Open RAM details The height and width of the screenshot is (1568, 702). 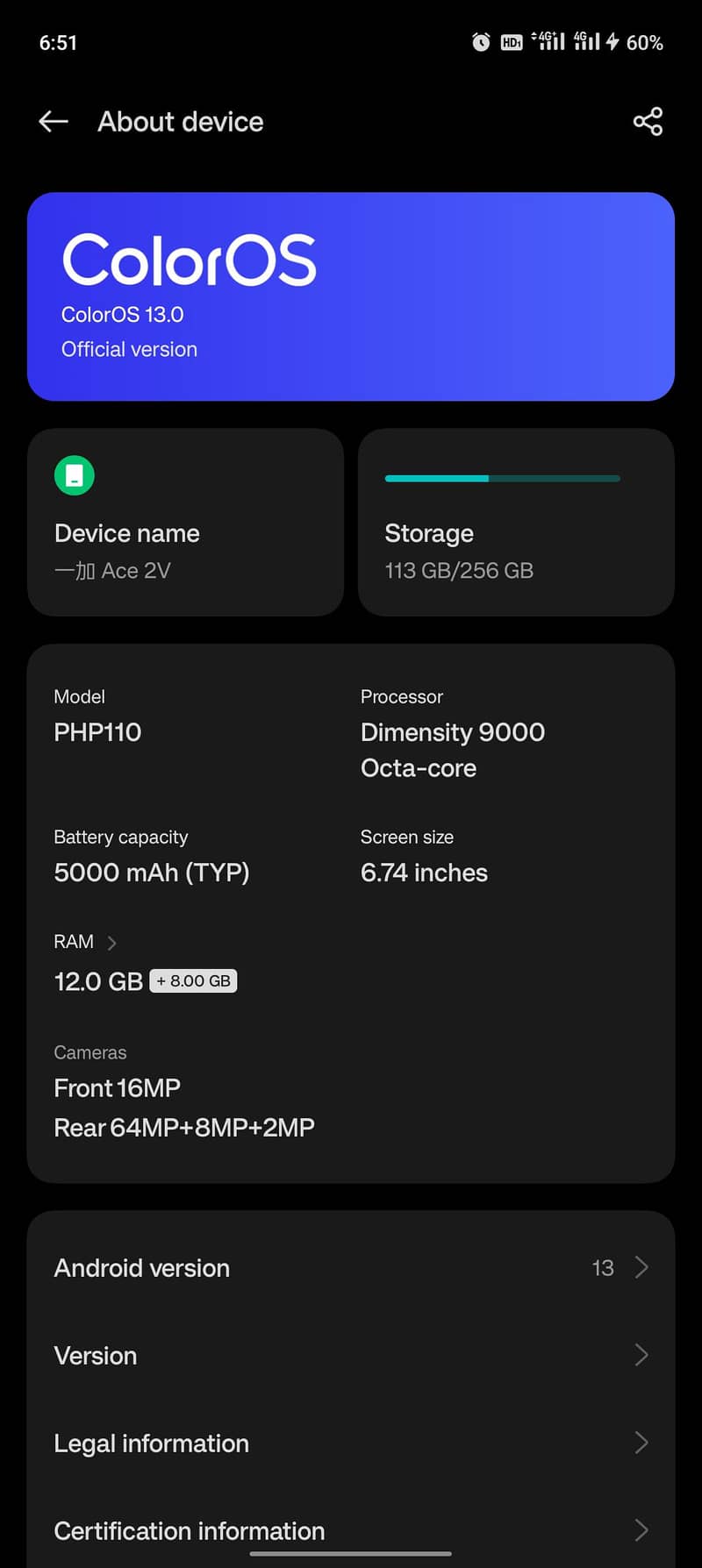tap(86, 943)
